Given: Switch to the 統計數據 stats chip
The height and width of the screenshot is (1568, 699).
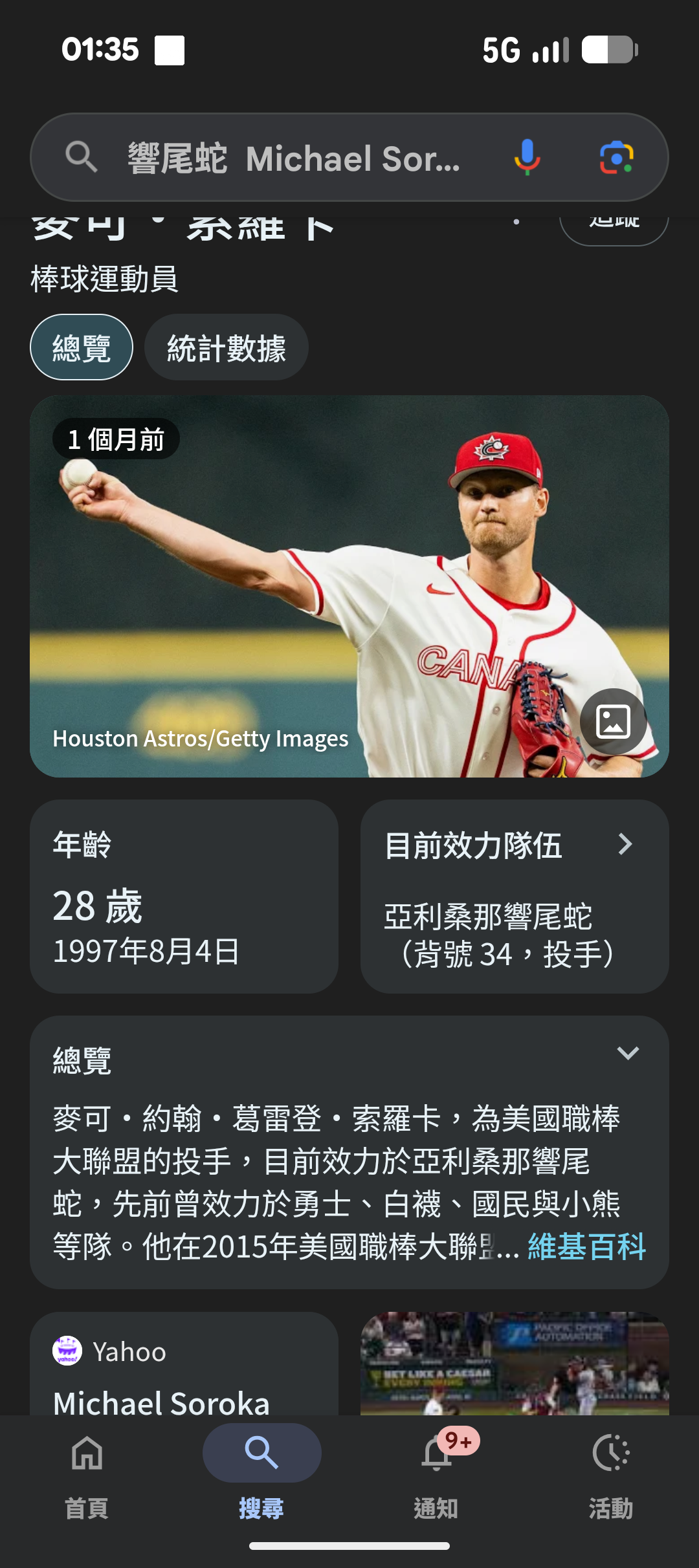Looking at the screenshot, I should click(x=226, y=347).
